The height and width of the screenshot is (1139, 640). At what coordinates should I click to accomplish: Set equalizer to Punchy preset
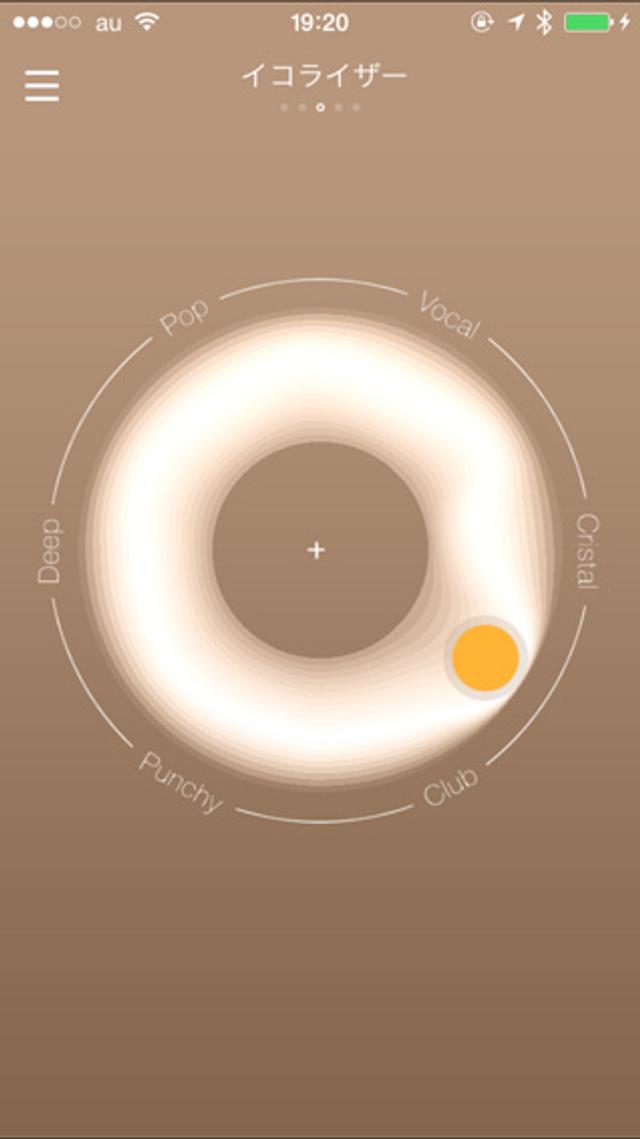point(180,783)
